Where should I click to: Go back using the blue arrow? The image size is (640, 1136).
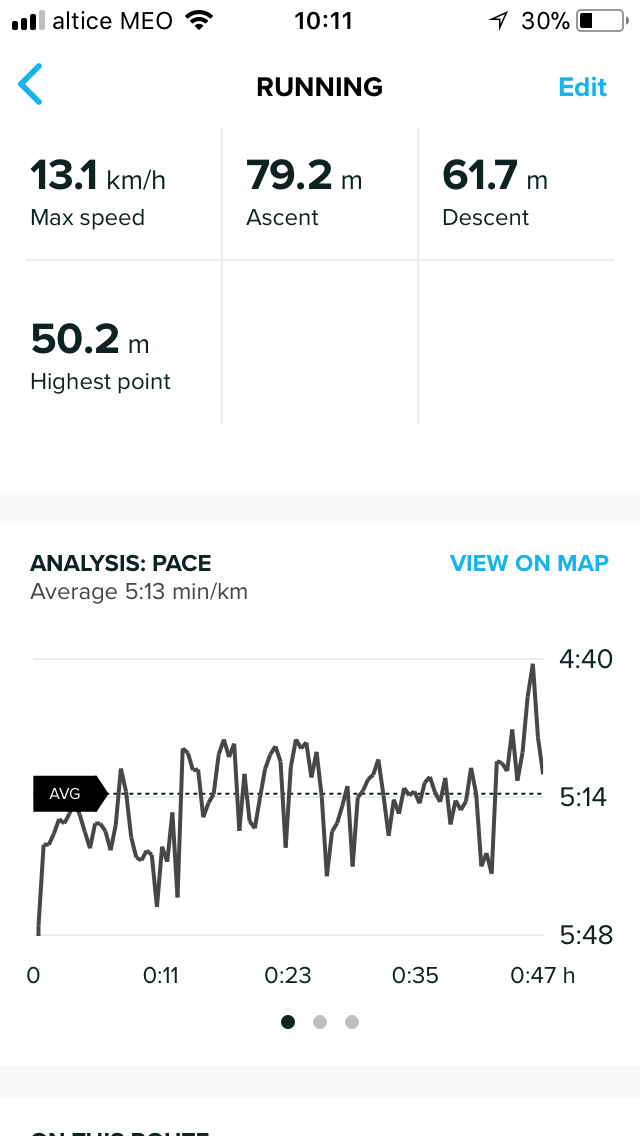tap(30, 85)
